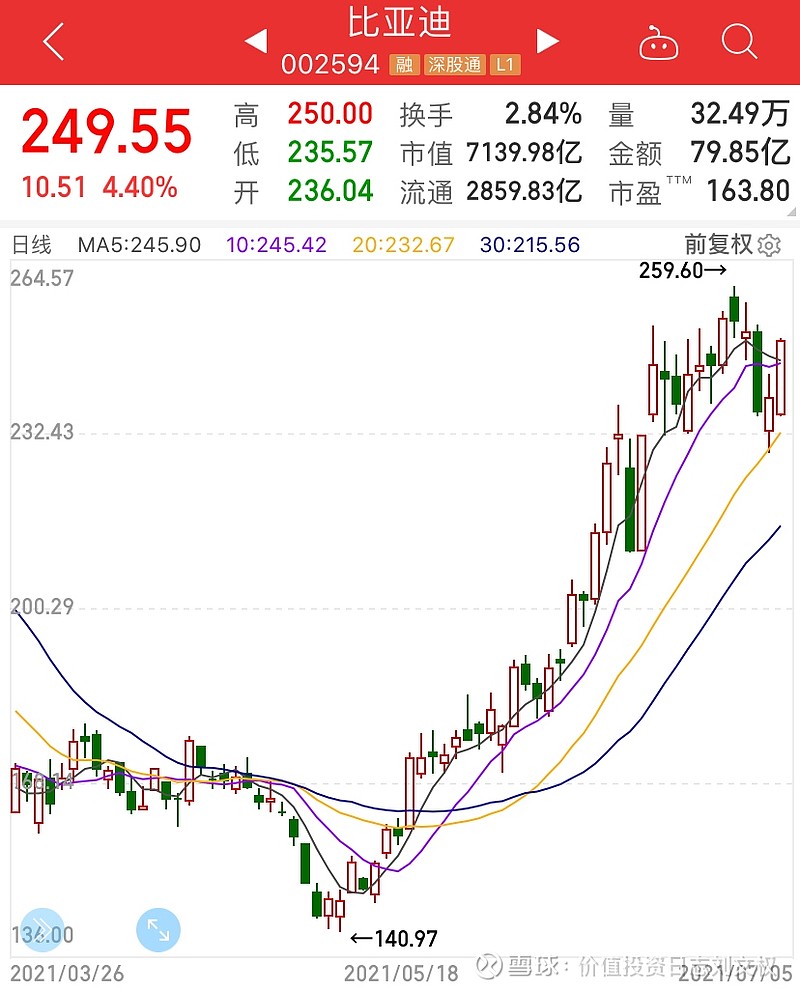Tap the round diagonal-lines chart button

click(x=40, y=930)
